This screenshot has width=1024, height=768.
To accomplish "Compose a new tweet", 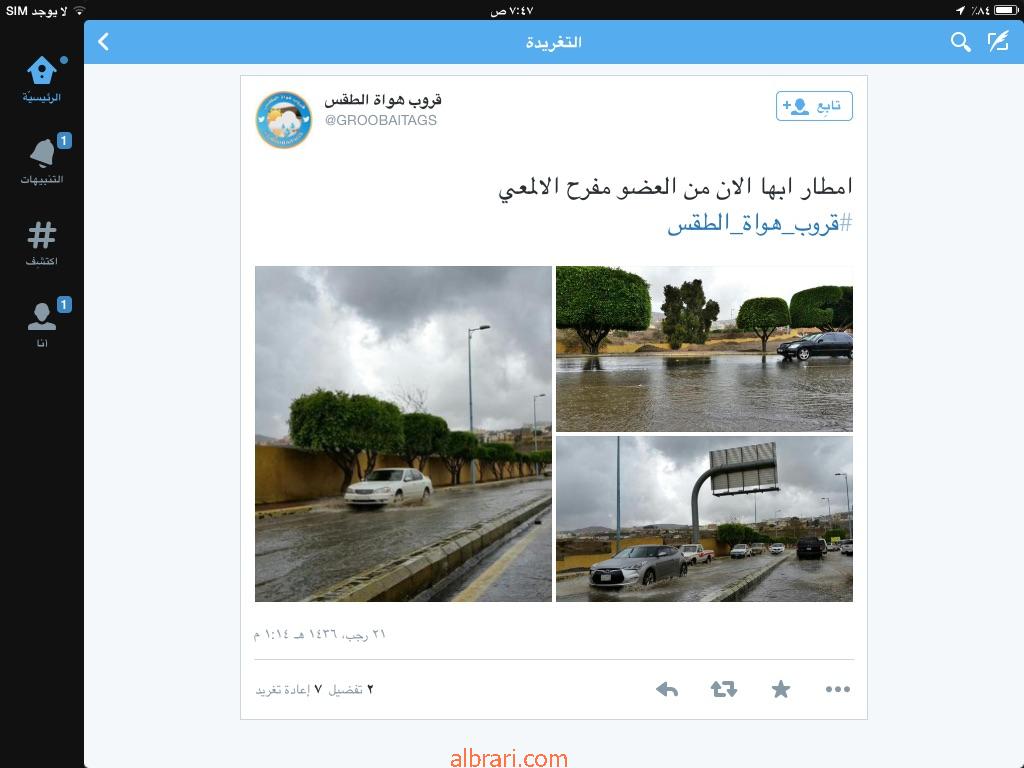I will (x=998, y=42).
